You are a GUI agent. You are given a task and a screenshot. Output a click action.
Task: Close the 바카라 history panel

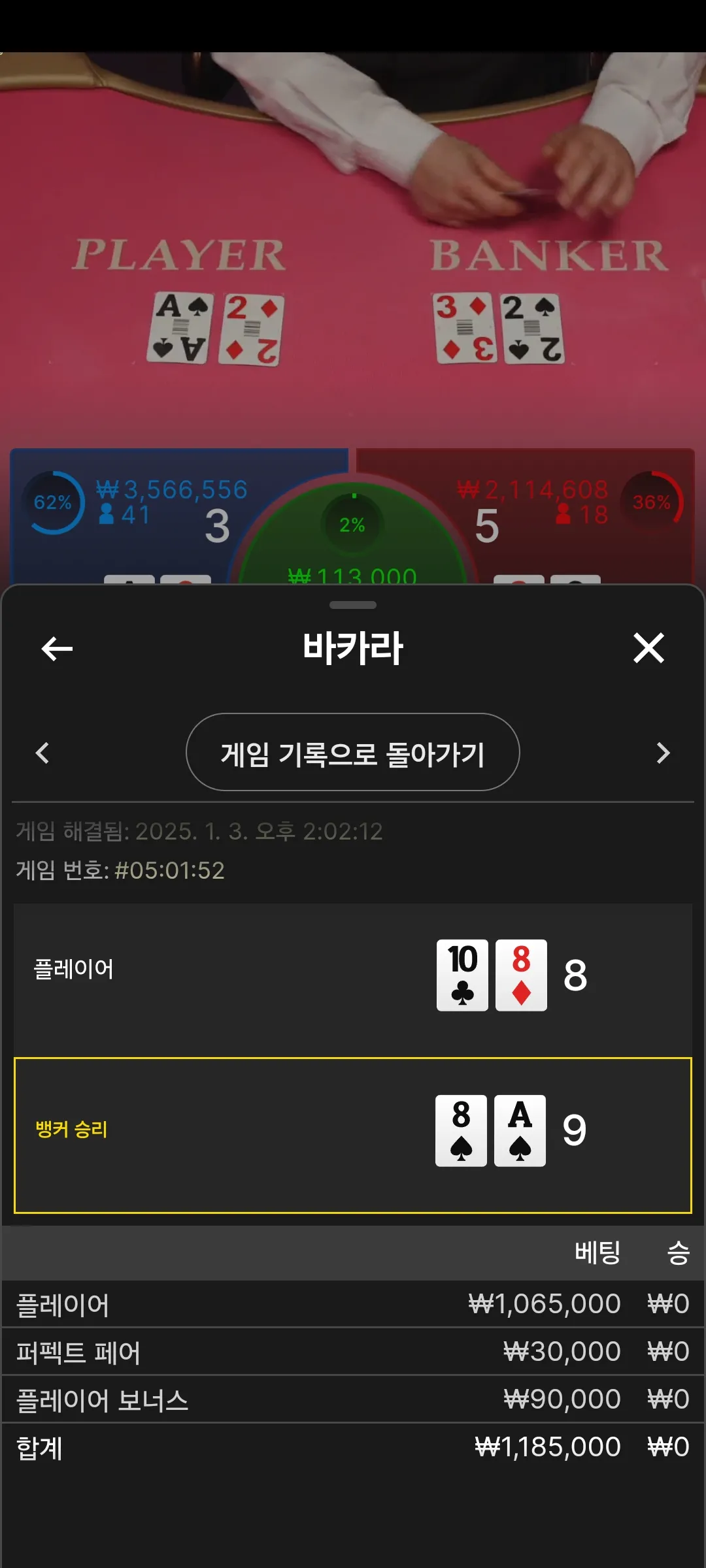(648, 648)
